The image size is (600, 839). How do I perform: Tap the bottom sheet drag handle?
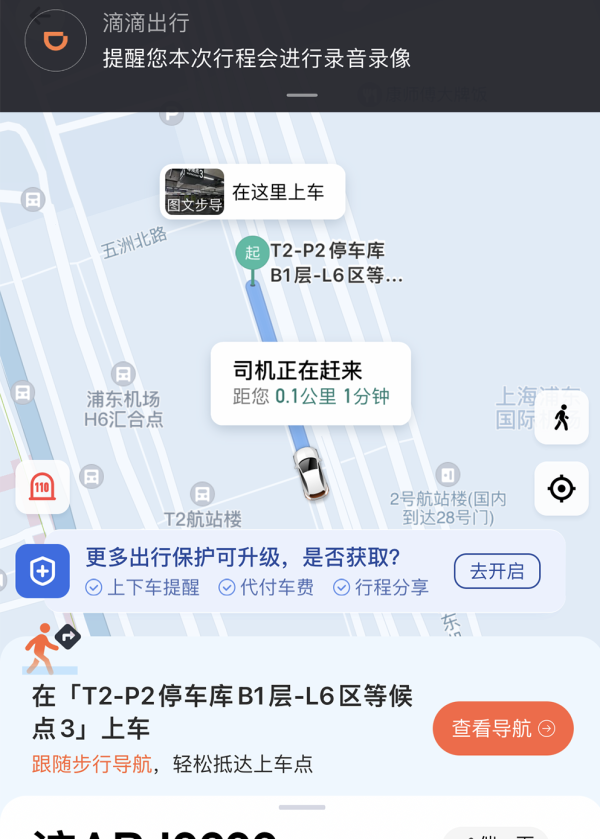click(x=302, y=807)
